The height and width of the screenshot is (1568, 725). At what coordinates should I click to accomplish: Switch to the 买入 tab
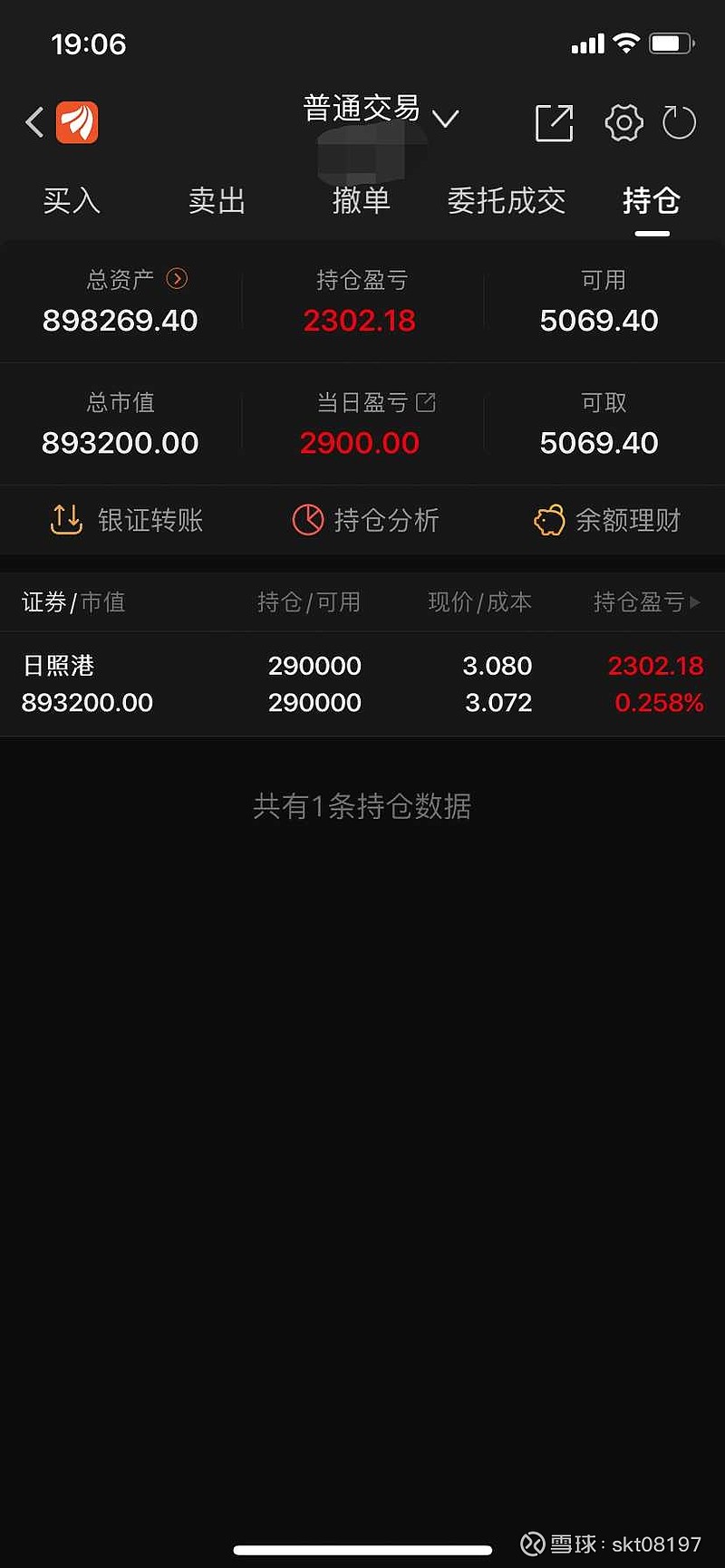click(72, 200)
